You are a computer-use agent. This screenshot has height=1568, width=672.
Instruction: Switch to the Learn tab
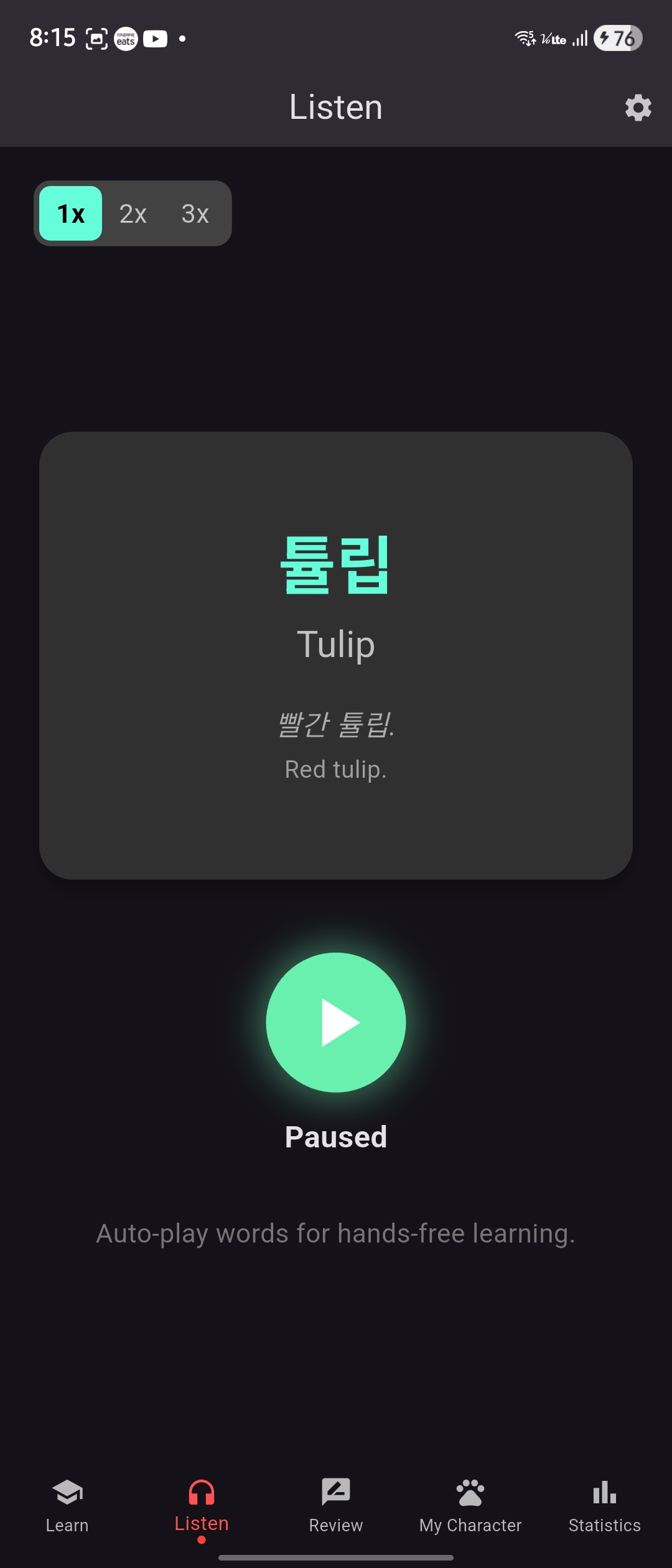[67, 1505]
